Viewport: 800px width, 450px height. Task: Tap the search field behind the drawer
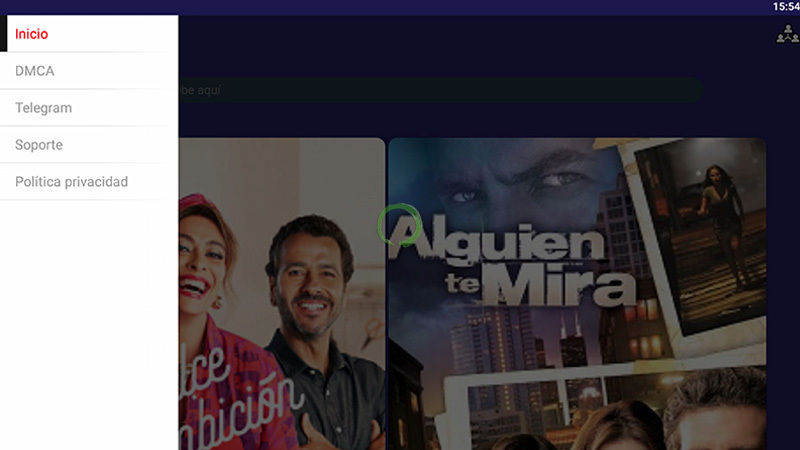click(440, 91)
